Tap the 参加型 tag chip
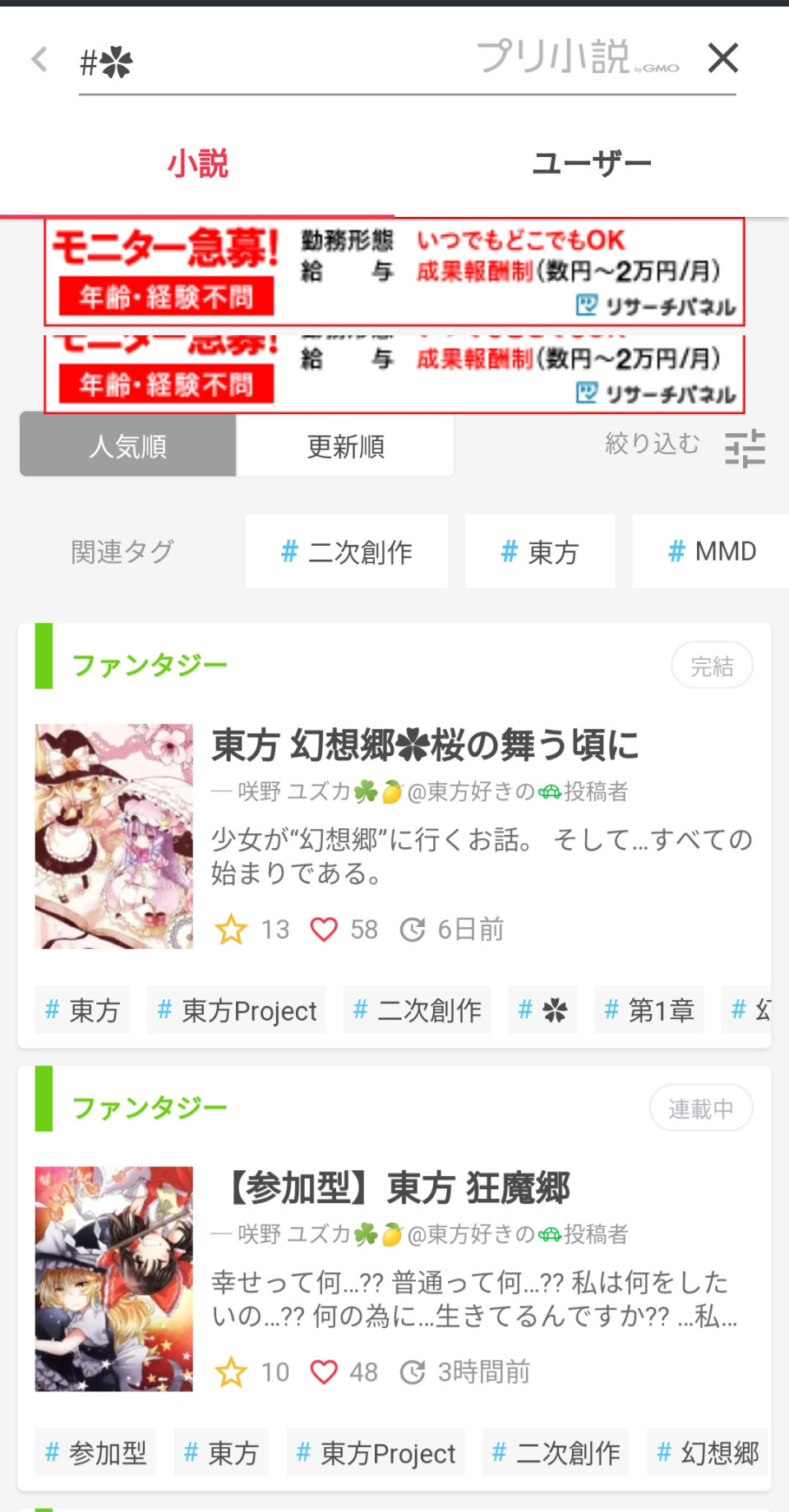789x1512 pixels. tap(95, 1453)
